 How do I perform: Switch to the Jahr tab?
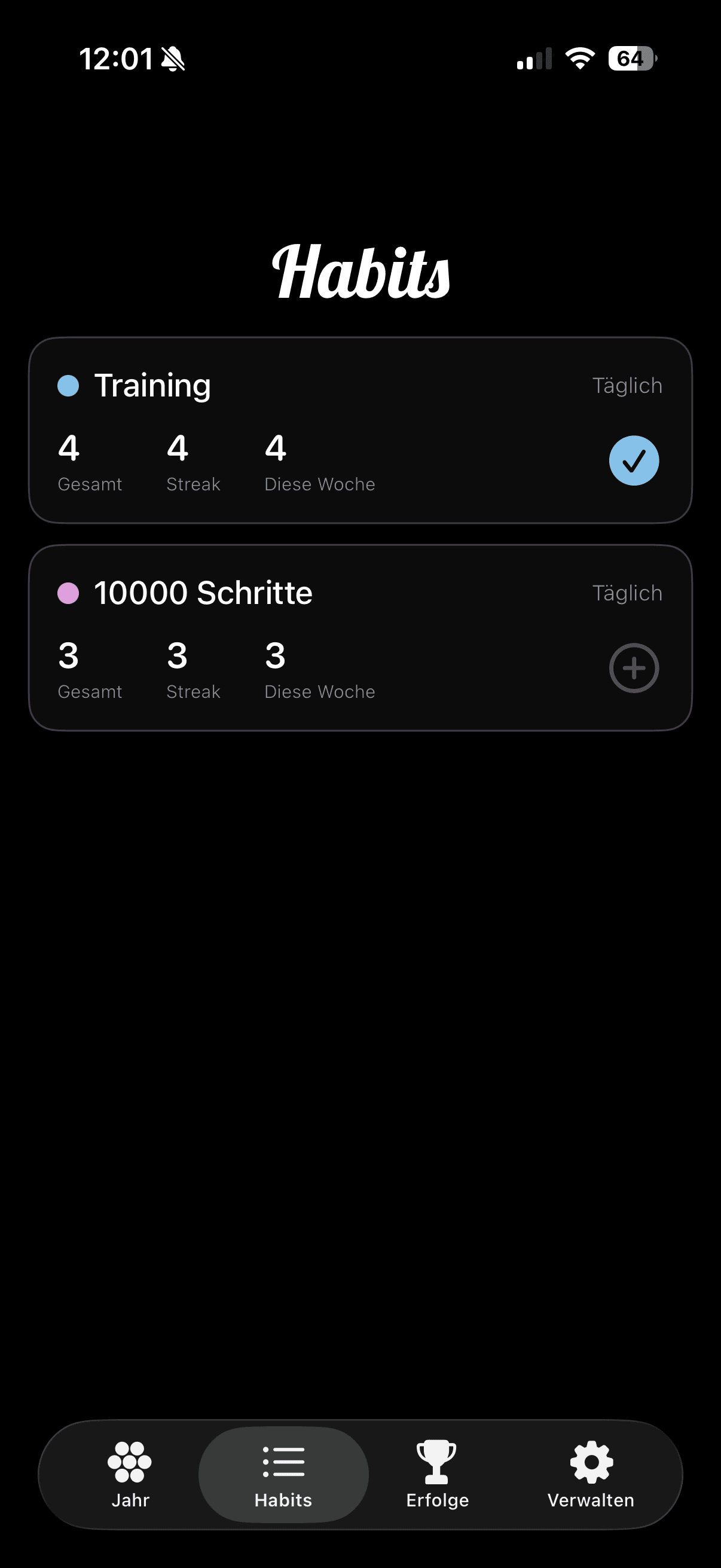click(130, 1474)
